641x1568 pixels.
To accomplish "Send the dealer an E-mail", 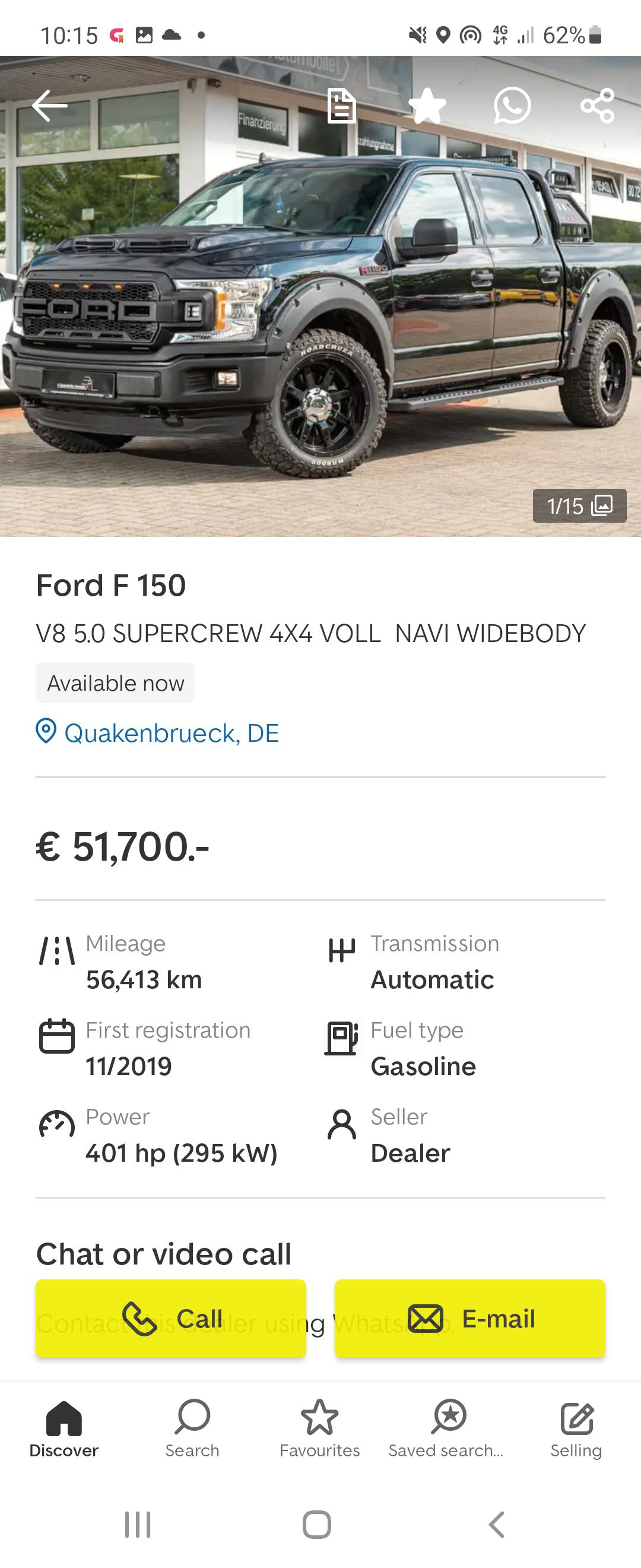I will (x=470, y=1319).
